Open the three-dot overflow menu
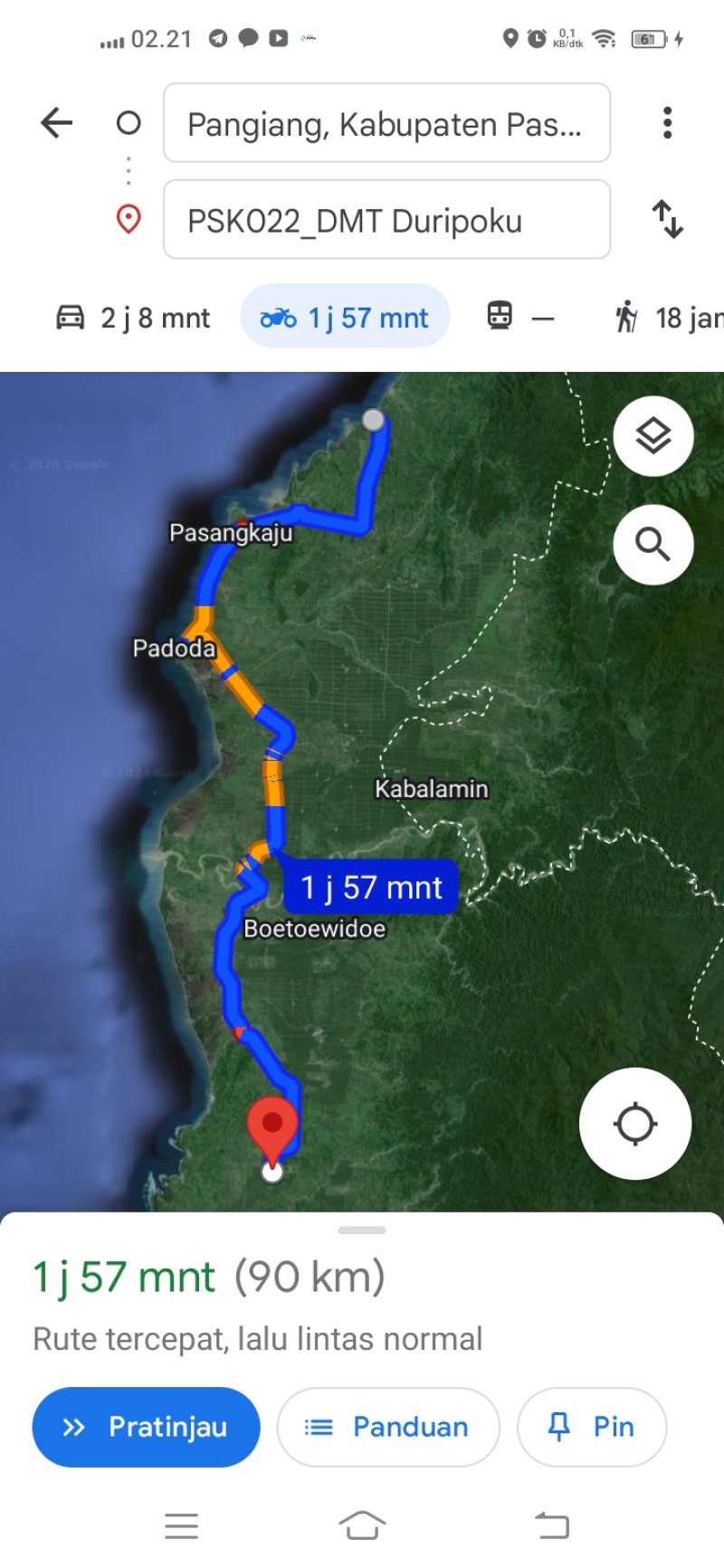Image resolution: width=724 pixels, height=1568 pixels. [x=667, y=122]
